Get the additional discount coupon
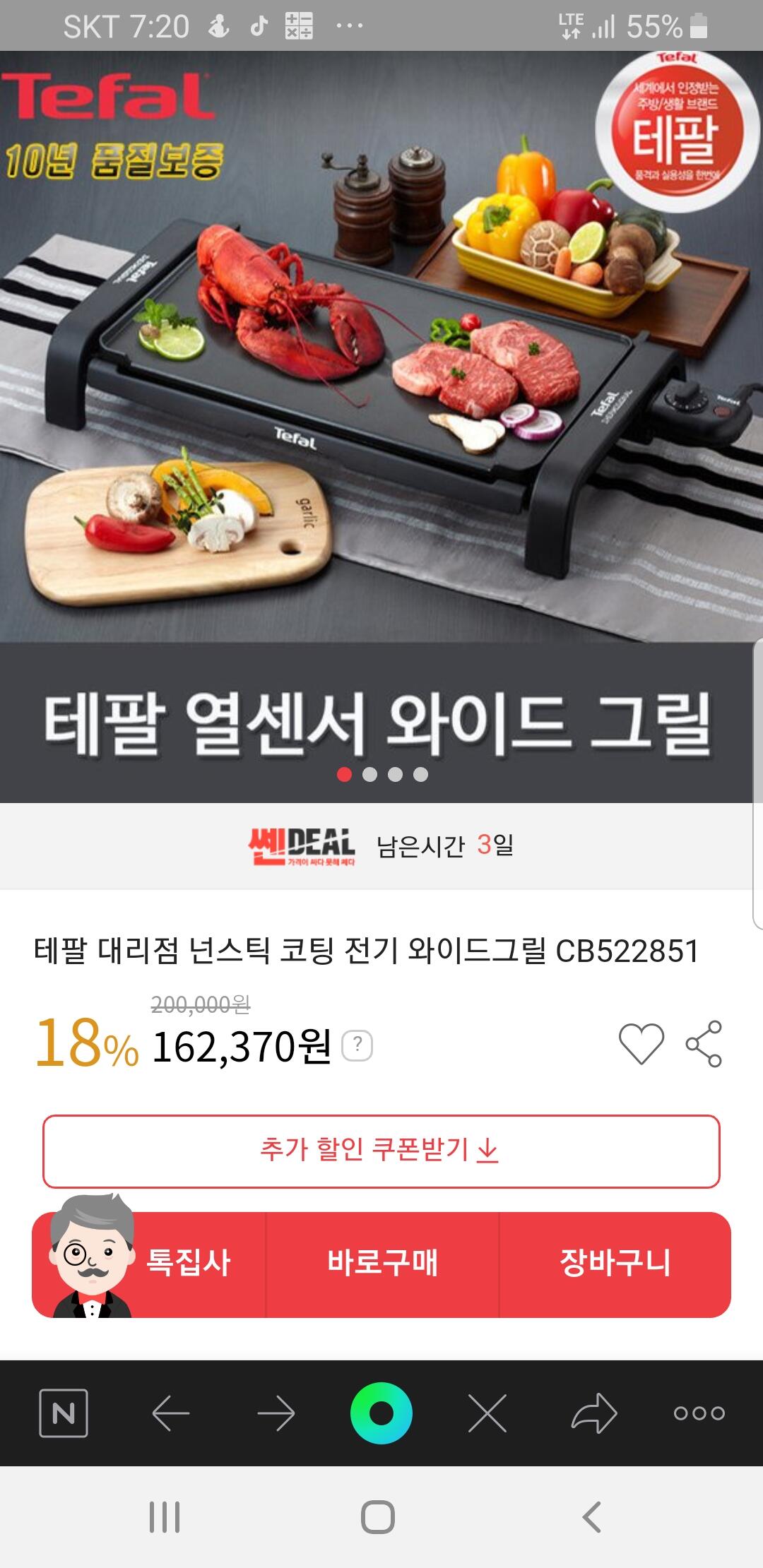Viewport: 763px width, 1568px height. click(381, 1151)
